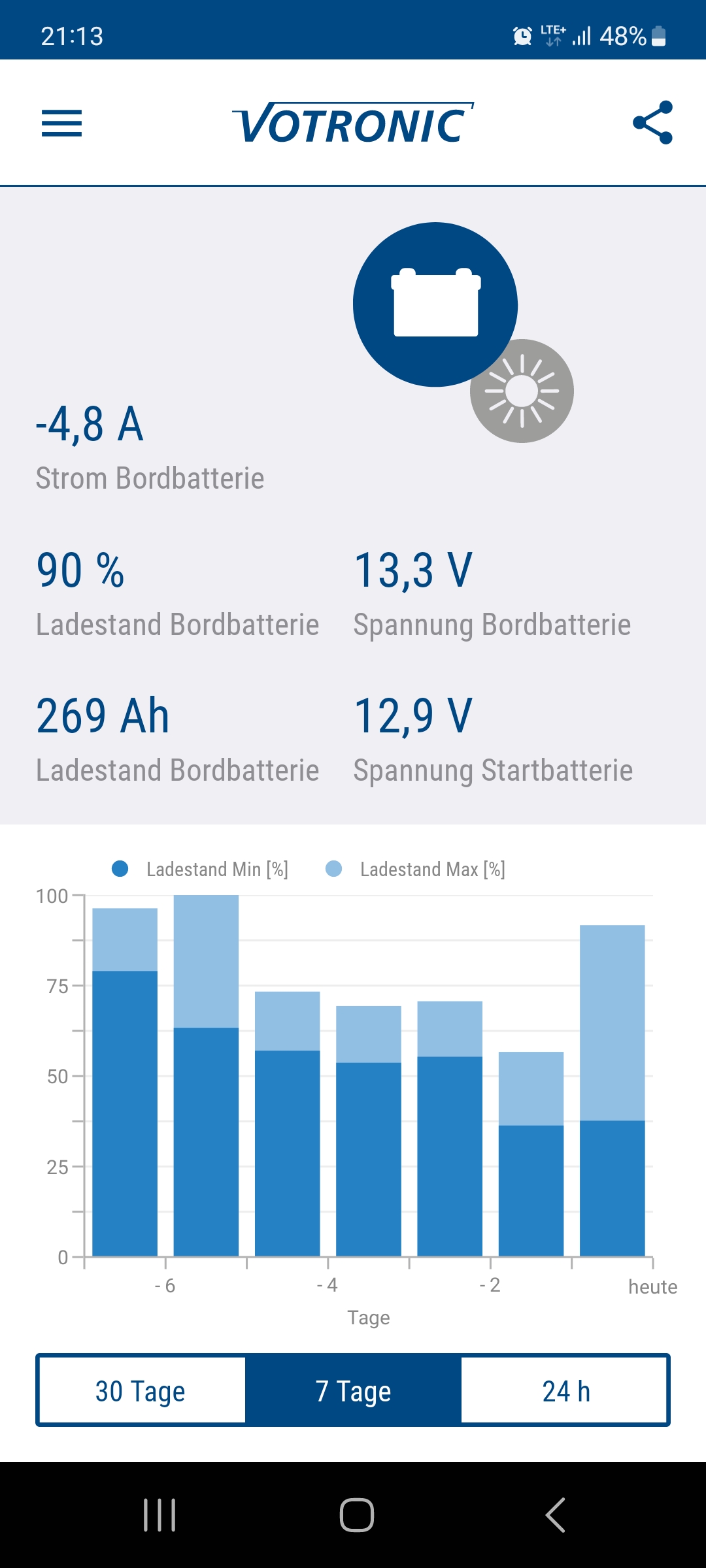Screen dimensions: 706x1568
Task: Go back using the system back button
Action: coord(555,1515)
